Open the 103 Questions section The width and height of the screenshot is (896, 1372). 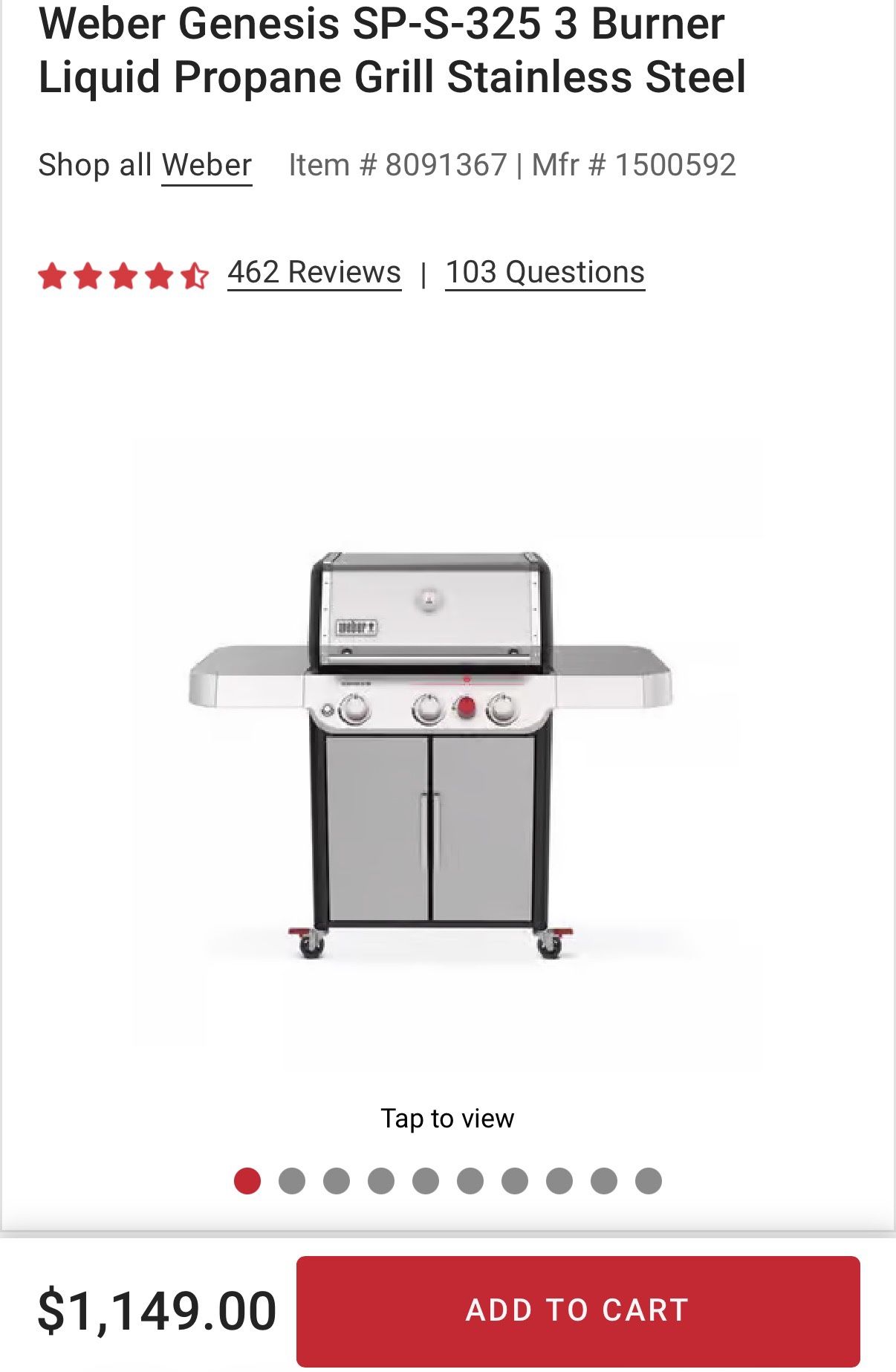click(x=544, y=272)
